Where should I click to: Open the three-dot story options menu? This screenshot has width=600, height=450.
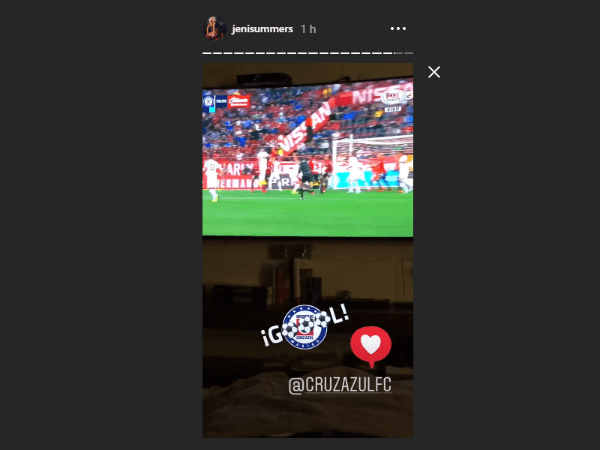[x=398, y=29]
